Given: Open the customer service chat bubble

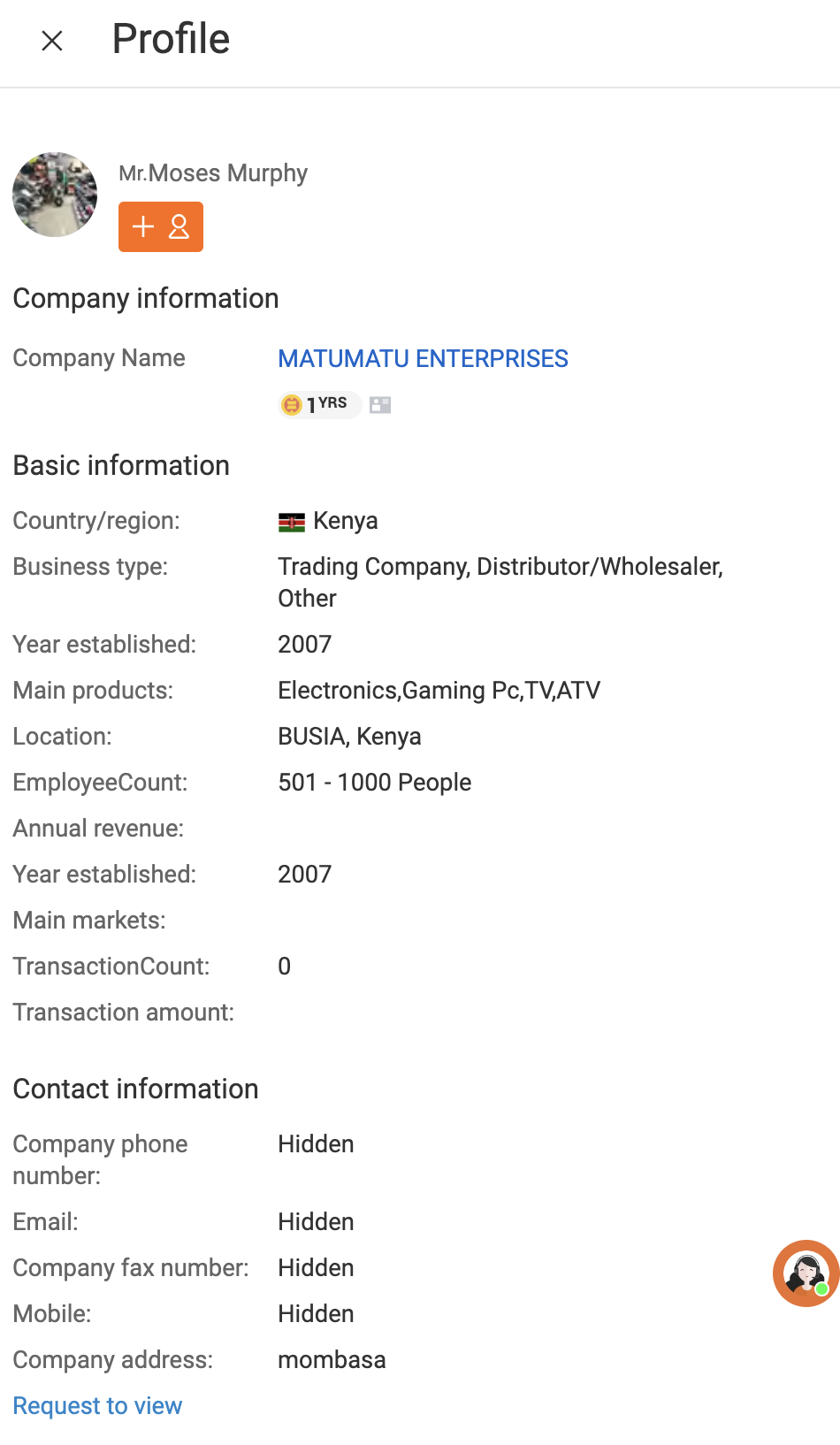Looking at the screenshot, I should (x=806, y=1273).
